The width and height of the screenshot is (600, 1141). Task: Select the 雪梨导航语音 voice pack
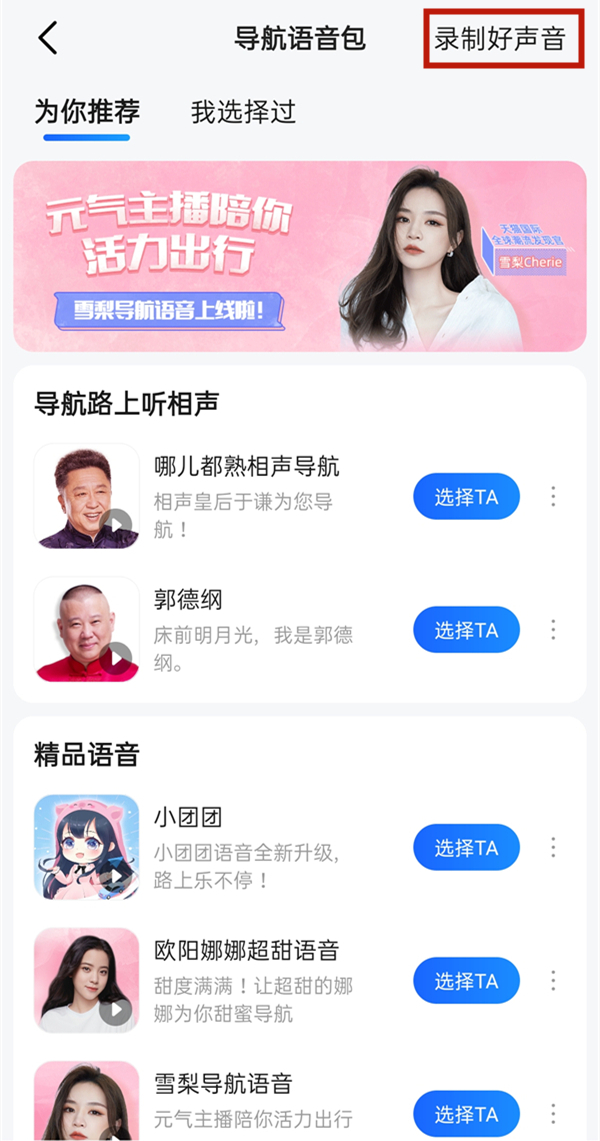click(466, 1113)
